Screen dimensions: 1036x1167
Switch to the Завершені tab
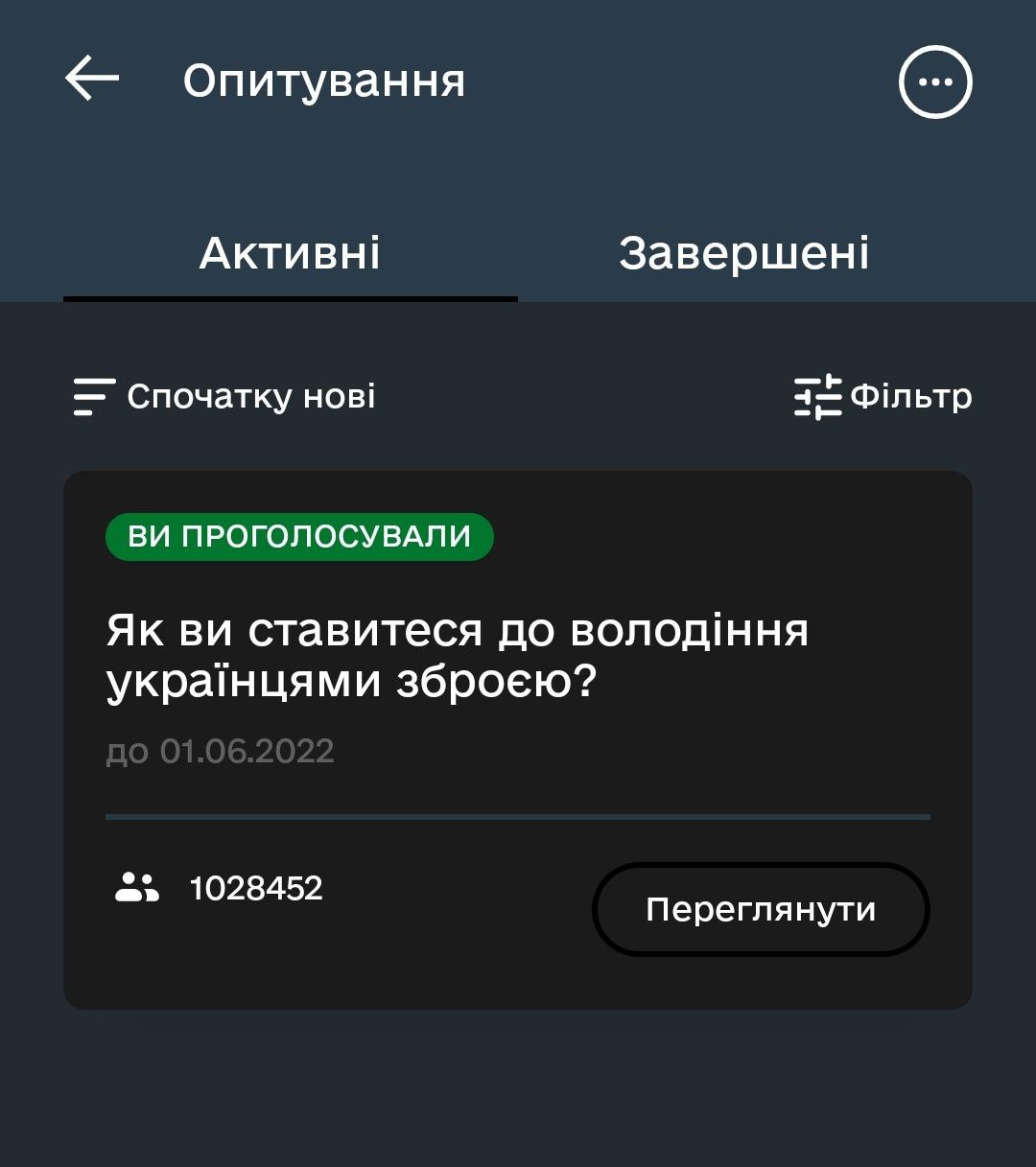pos(744,254)
